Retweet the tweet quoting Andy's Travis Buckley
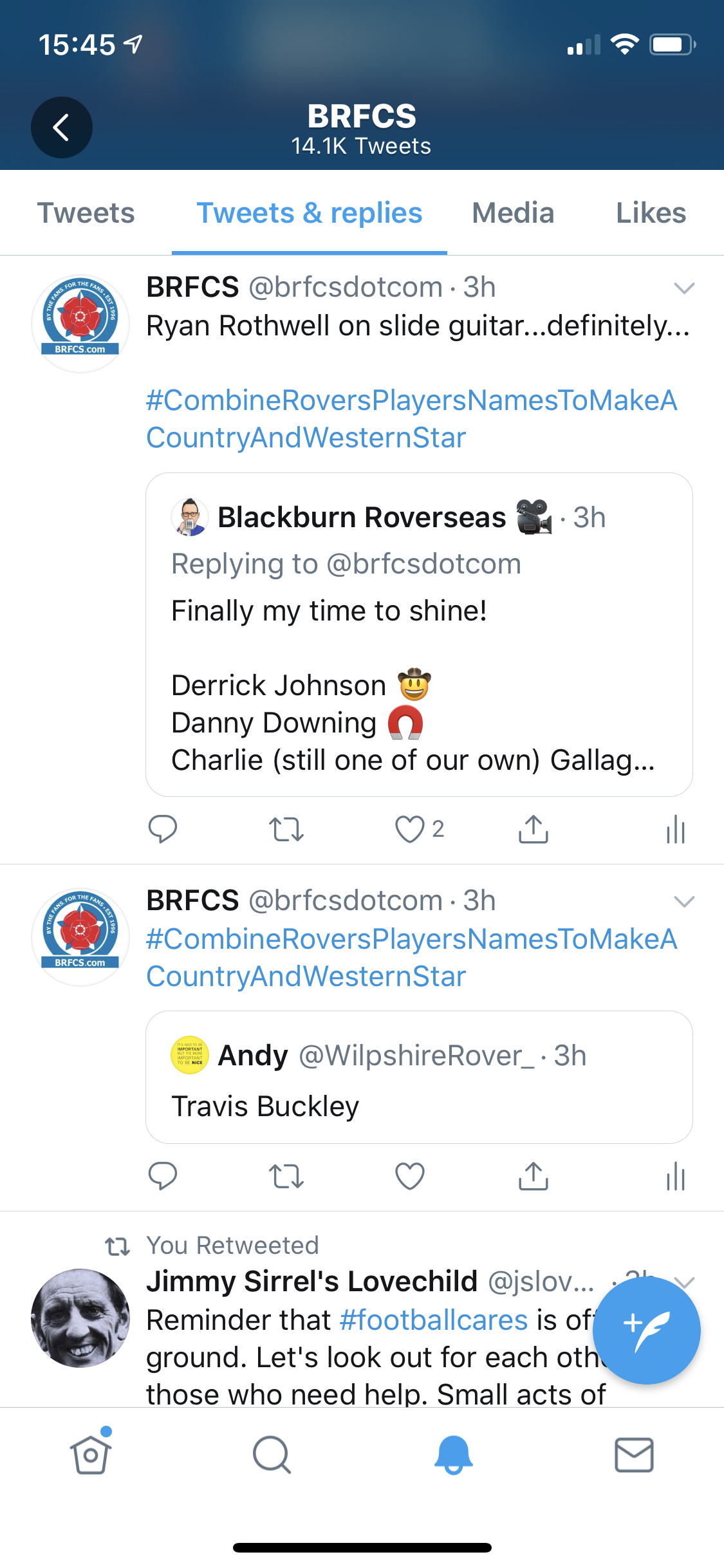This screenshot has height=1568, width=724. pyautogui.click(x=286, y=1177)
